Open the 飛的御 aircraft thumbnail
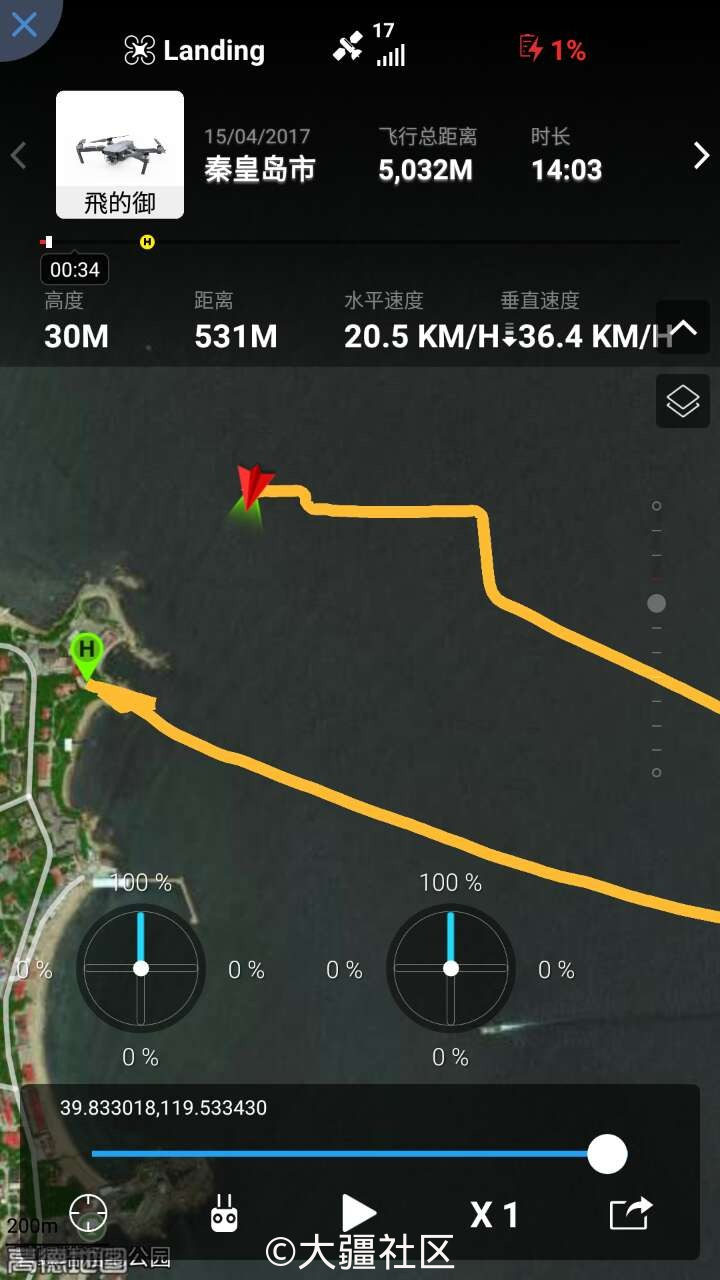Image resolution: width=720 pixels, height=1280 pixels. [120, 155]
